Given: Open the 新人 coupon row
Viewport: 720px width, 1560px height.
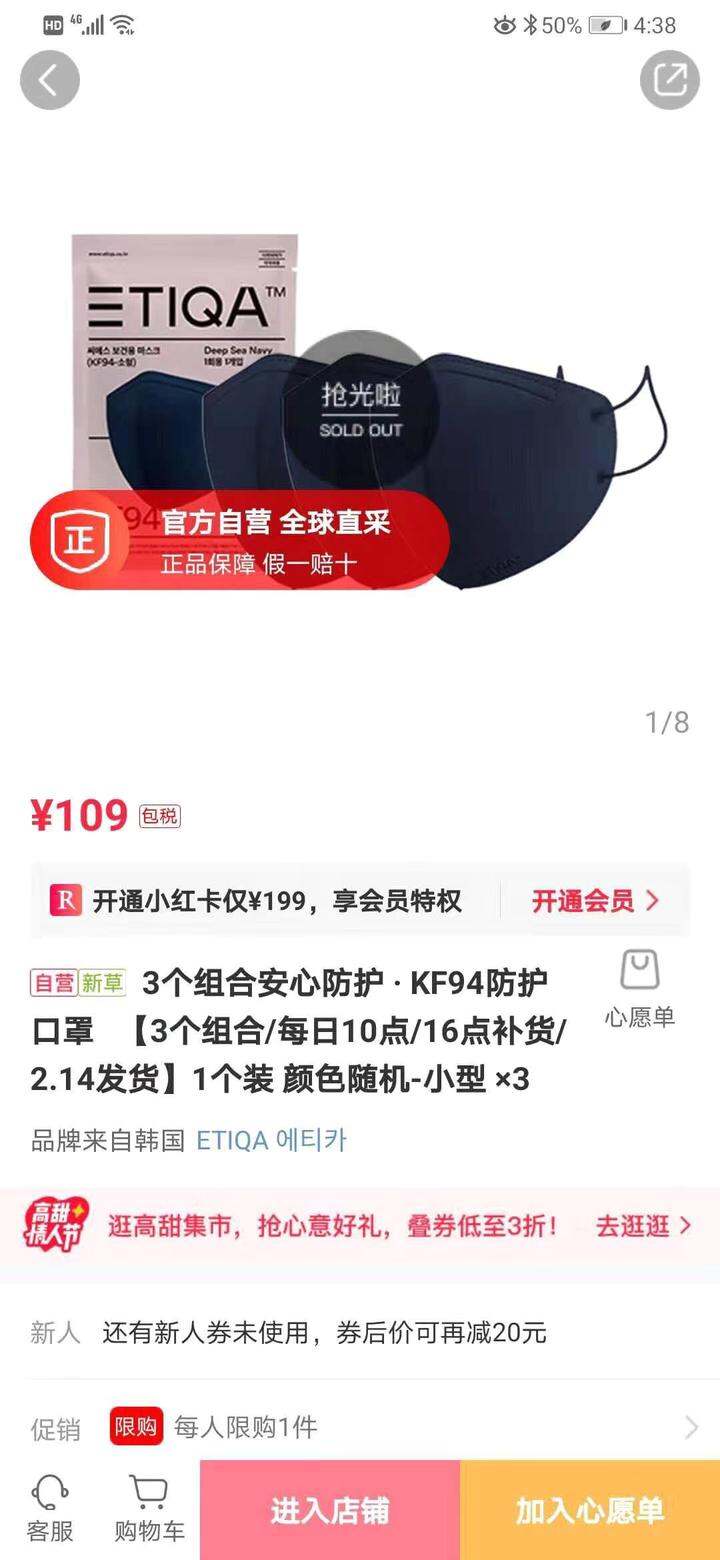Looking at the screenshot, I should coord(360,1333).
